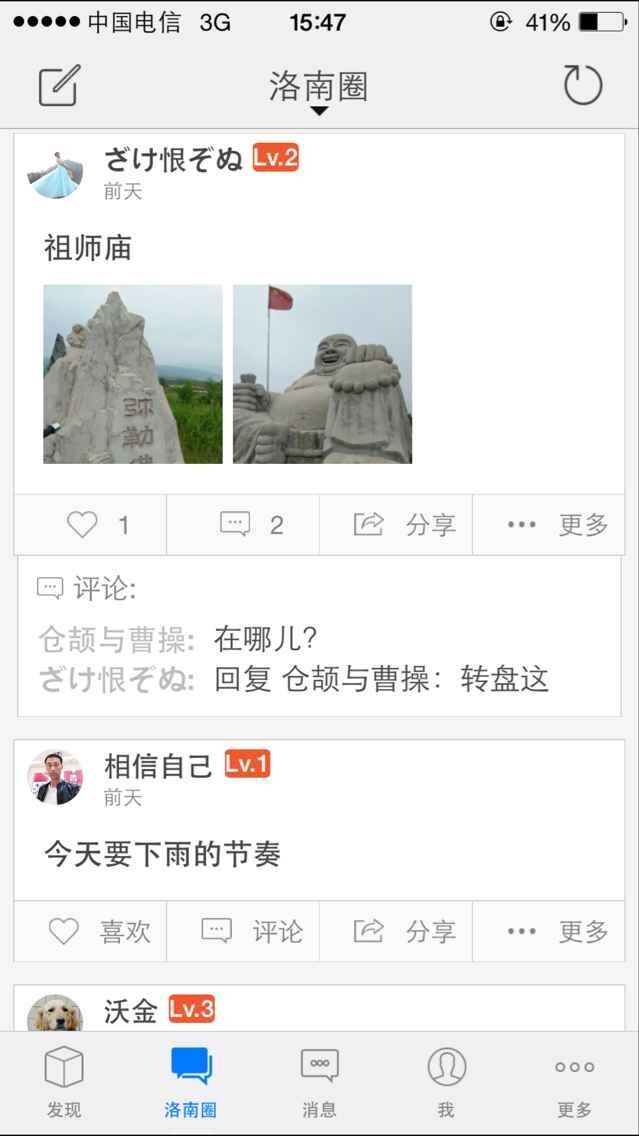View the 弥勒佛 stone photo in 祖师庙 post

(x=133, y=374)
